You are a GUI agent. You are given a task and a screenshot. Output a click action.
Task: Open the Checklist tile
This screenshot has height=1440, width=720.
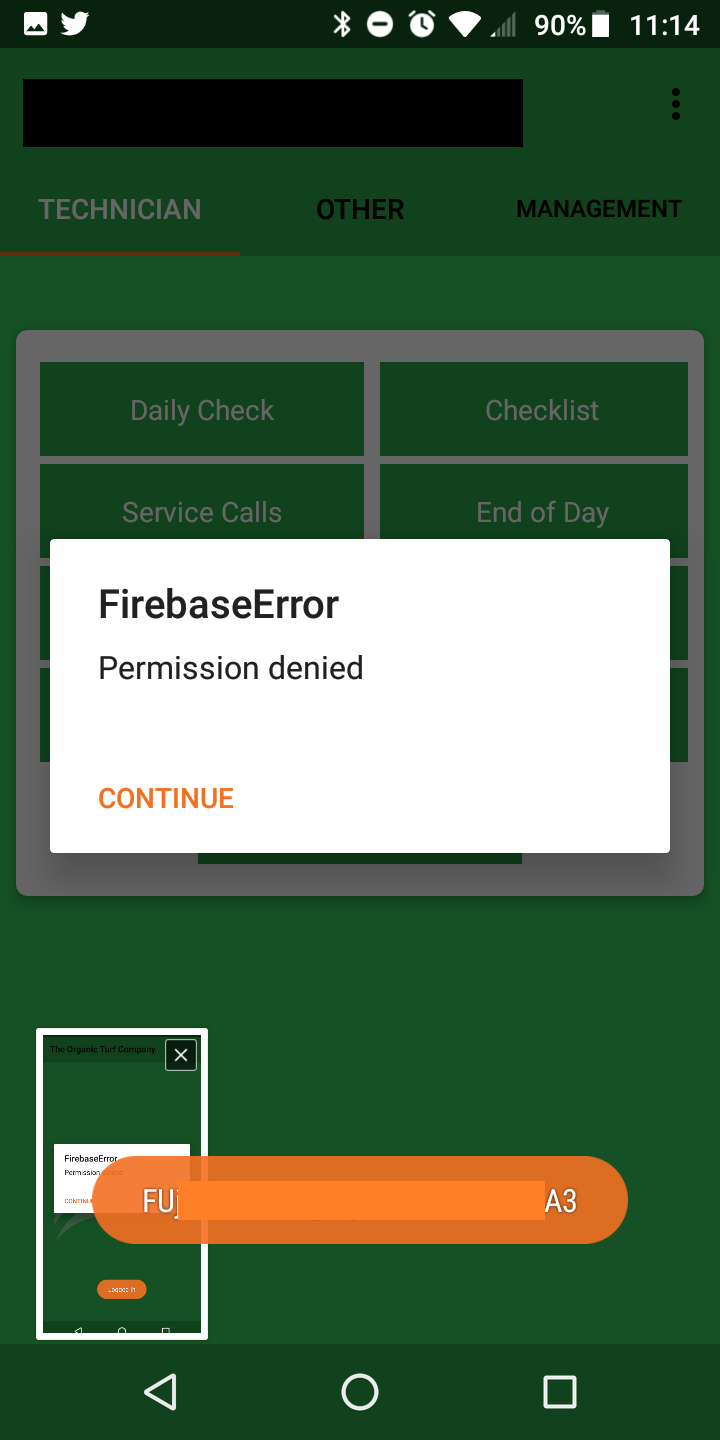pos(541,410)
